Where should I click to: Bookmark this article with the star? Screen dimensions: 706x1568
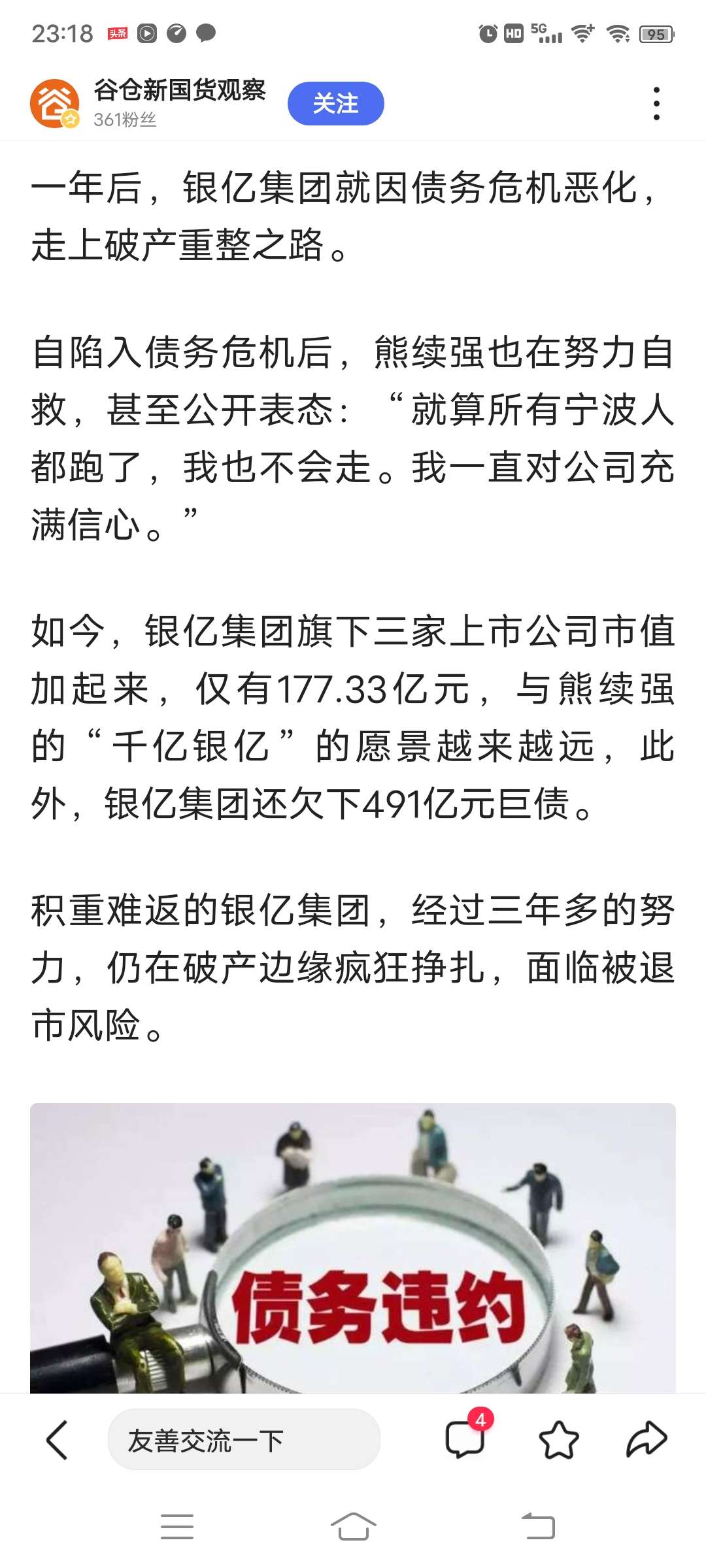[x=559, y=1440]
